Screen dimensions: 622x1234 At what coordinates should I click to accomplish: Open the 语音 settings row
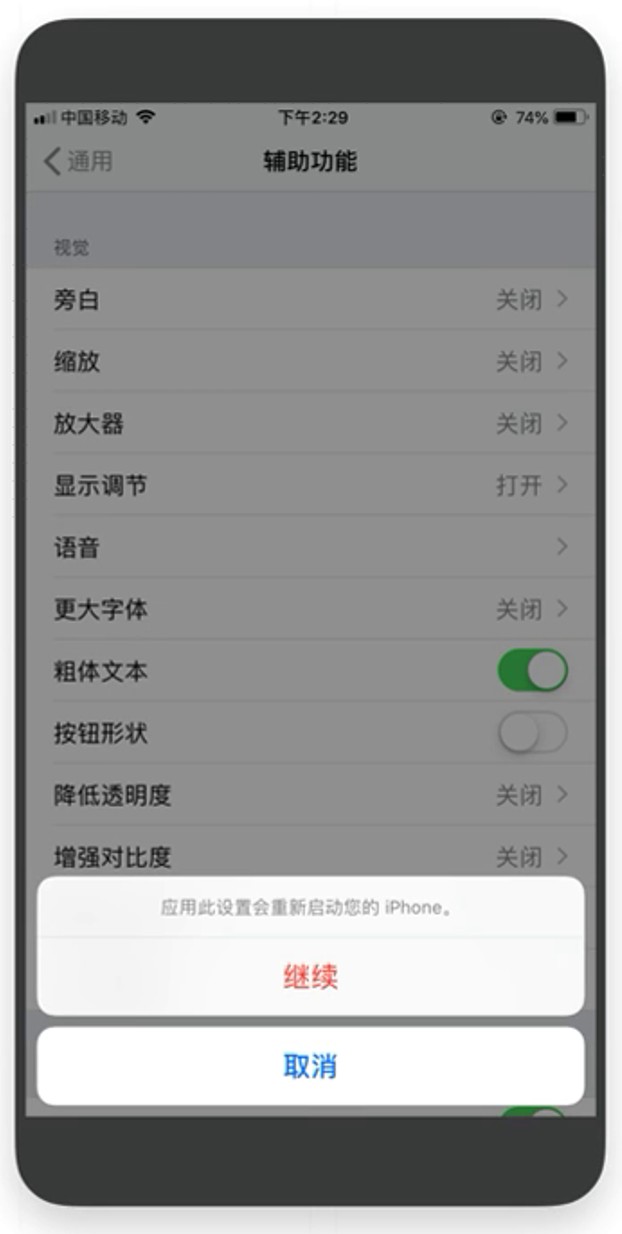[x=311, y=547]
